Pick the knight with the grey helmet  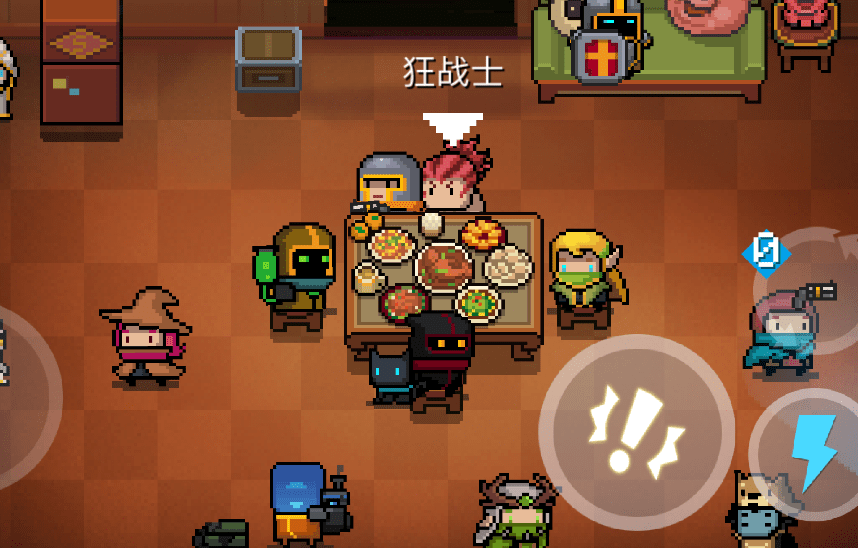click(x=387, y=183)
